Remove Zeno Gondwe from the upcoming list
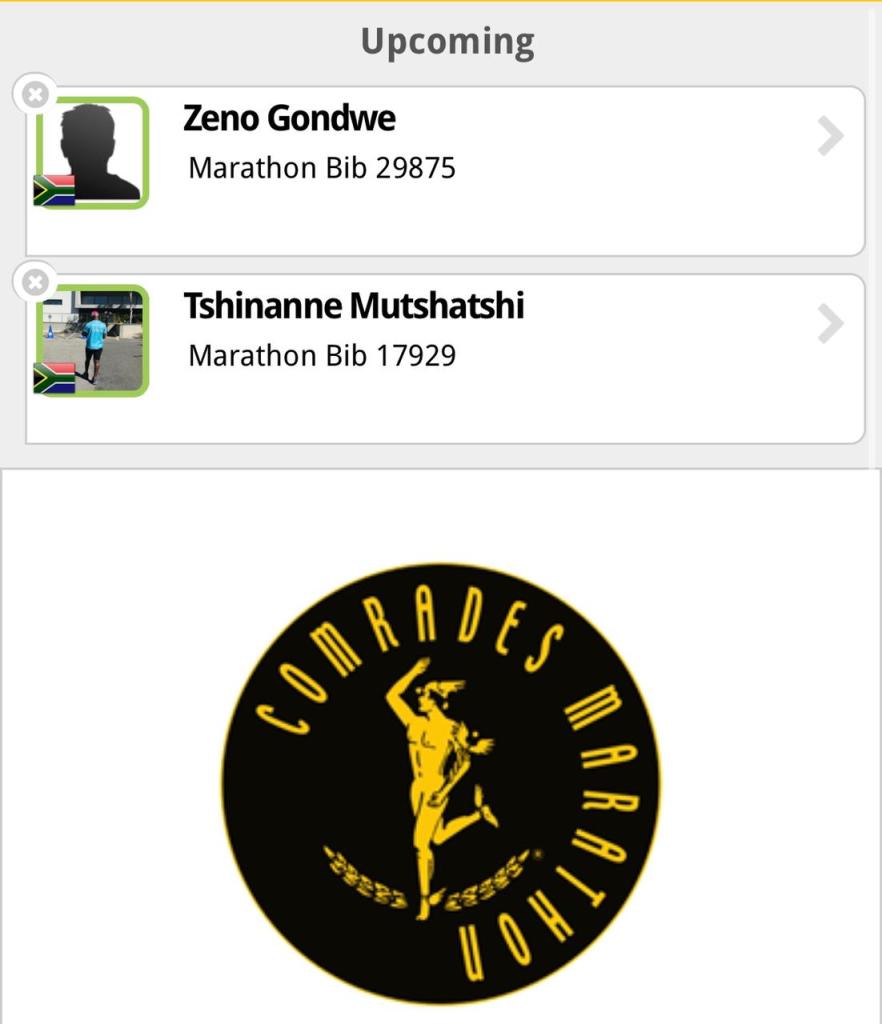Screen dimensions: 882x1024 point(35,95)
